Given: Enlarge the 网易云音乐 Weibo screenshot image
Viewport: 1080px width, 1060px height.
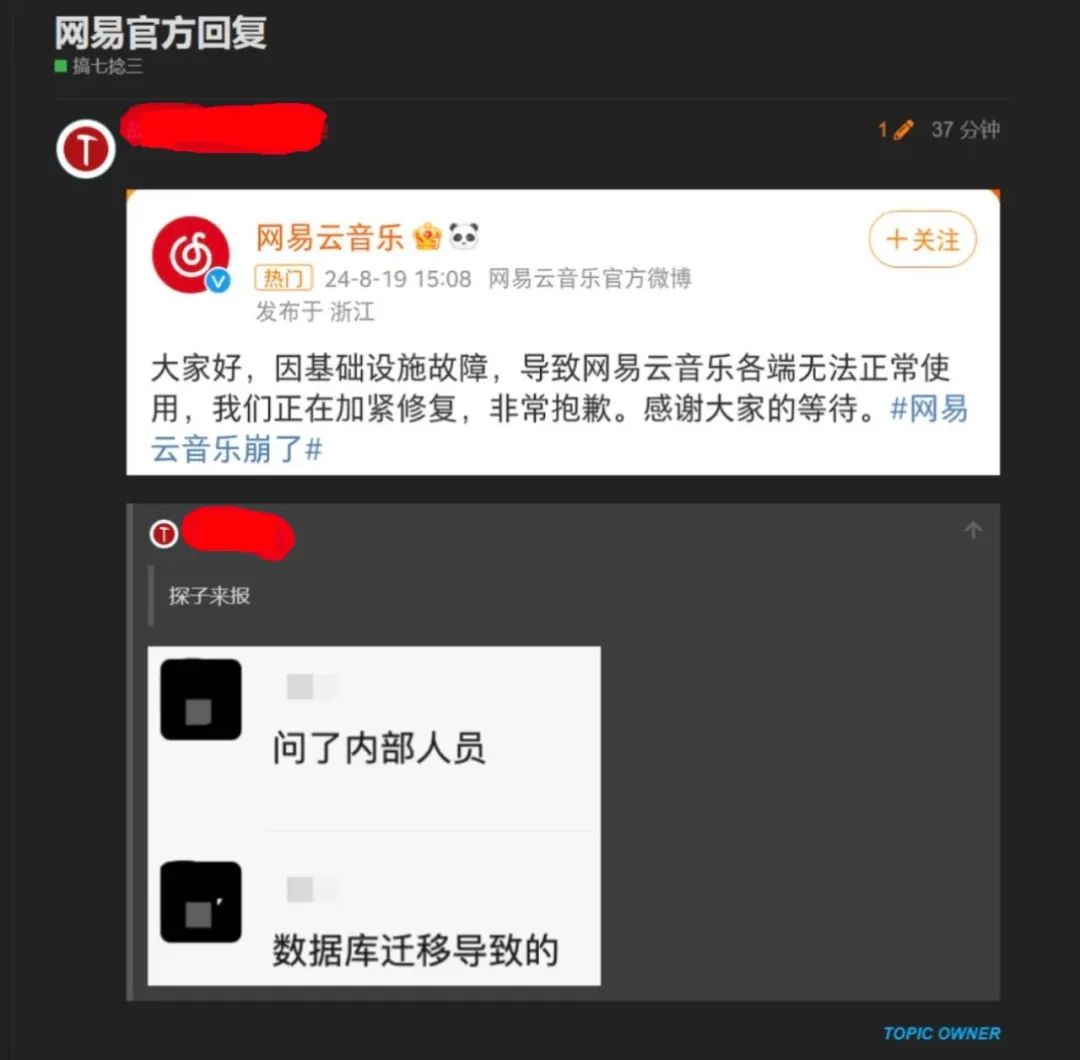Looking at the screenshot, I should tap(562, 332).
